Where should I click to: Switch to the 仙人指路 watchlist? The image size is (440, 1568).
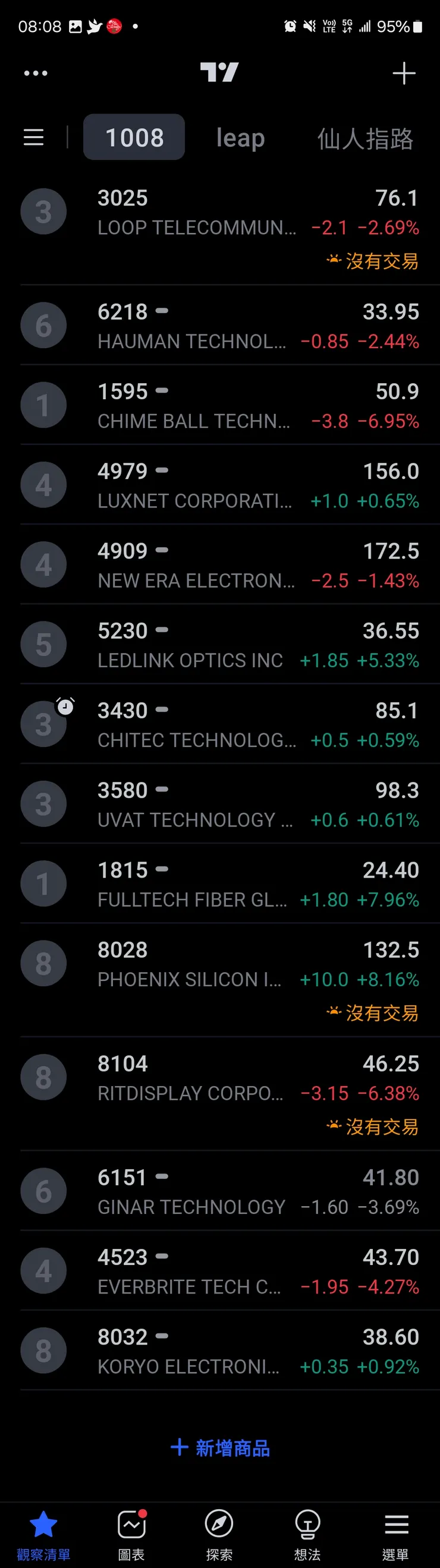point(364,139)
